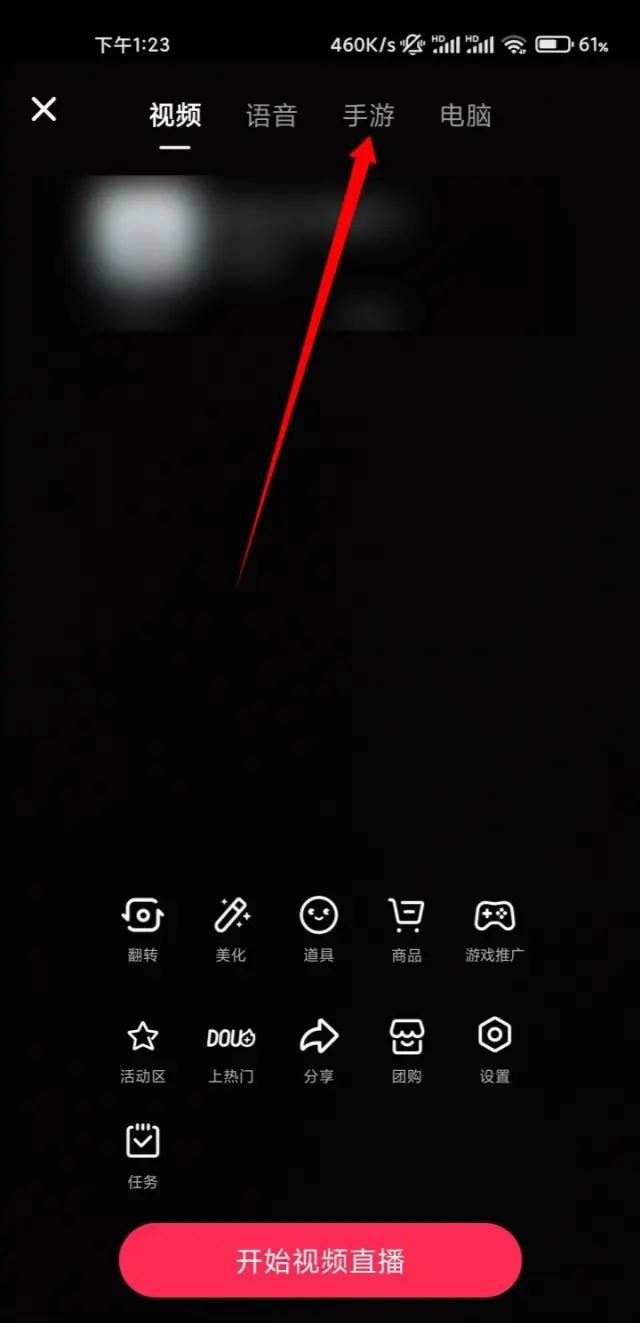Open the 任务 tasks panel

coord(142,1153)
